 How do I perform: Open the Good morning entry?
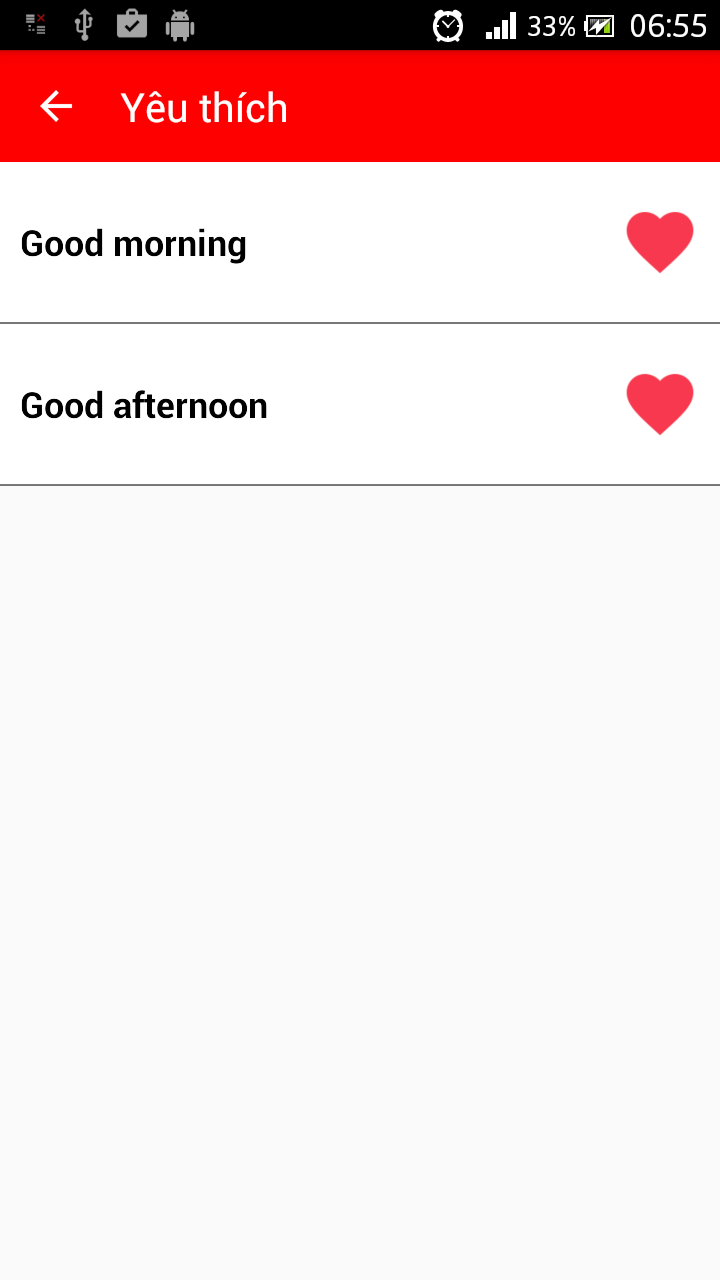point(134,244)
